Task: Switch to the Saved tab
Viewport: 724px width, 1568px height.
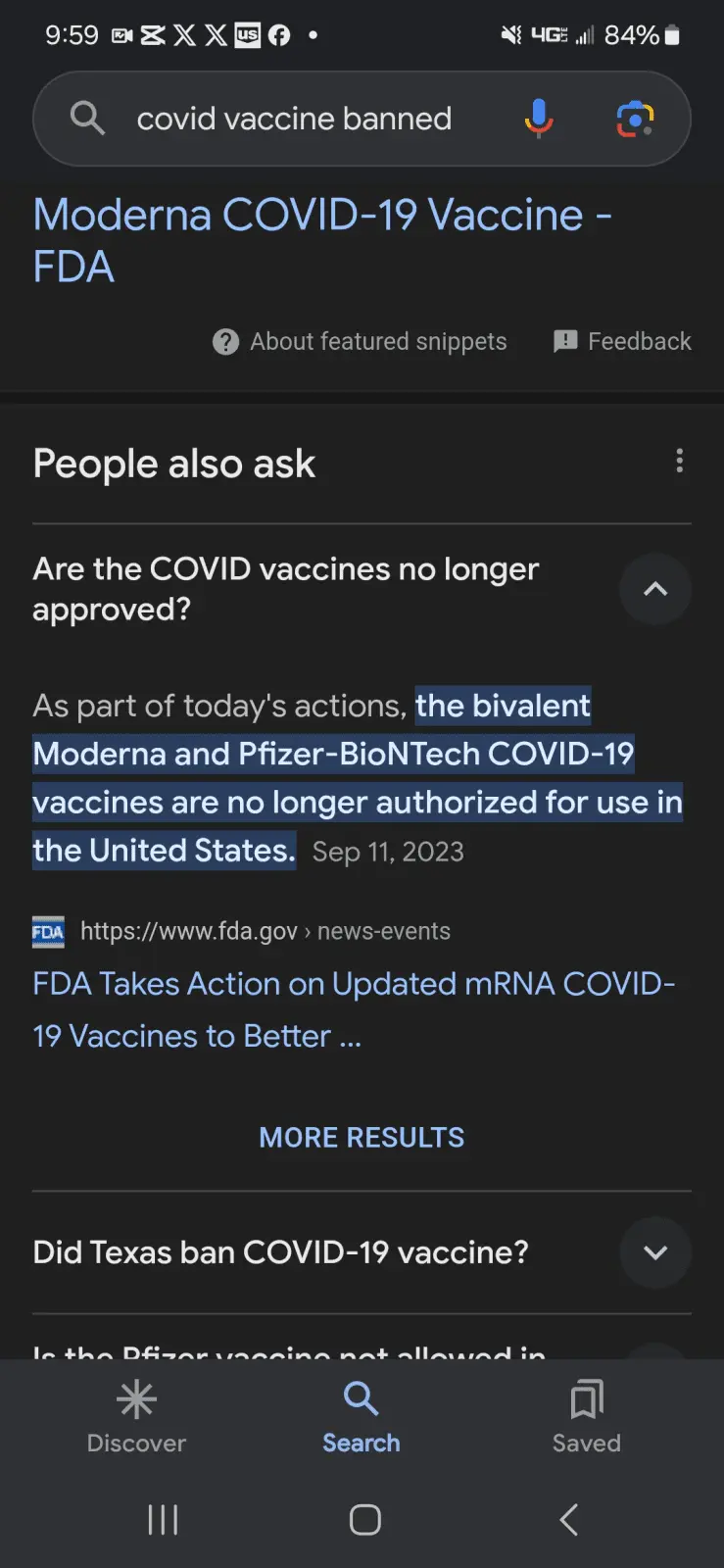Action: coord(586,1416)
